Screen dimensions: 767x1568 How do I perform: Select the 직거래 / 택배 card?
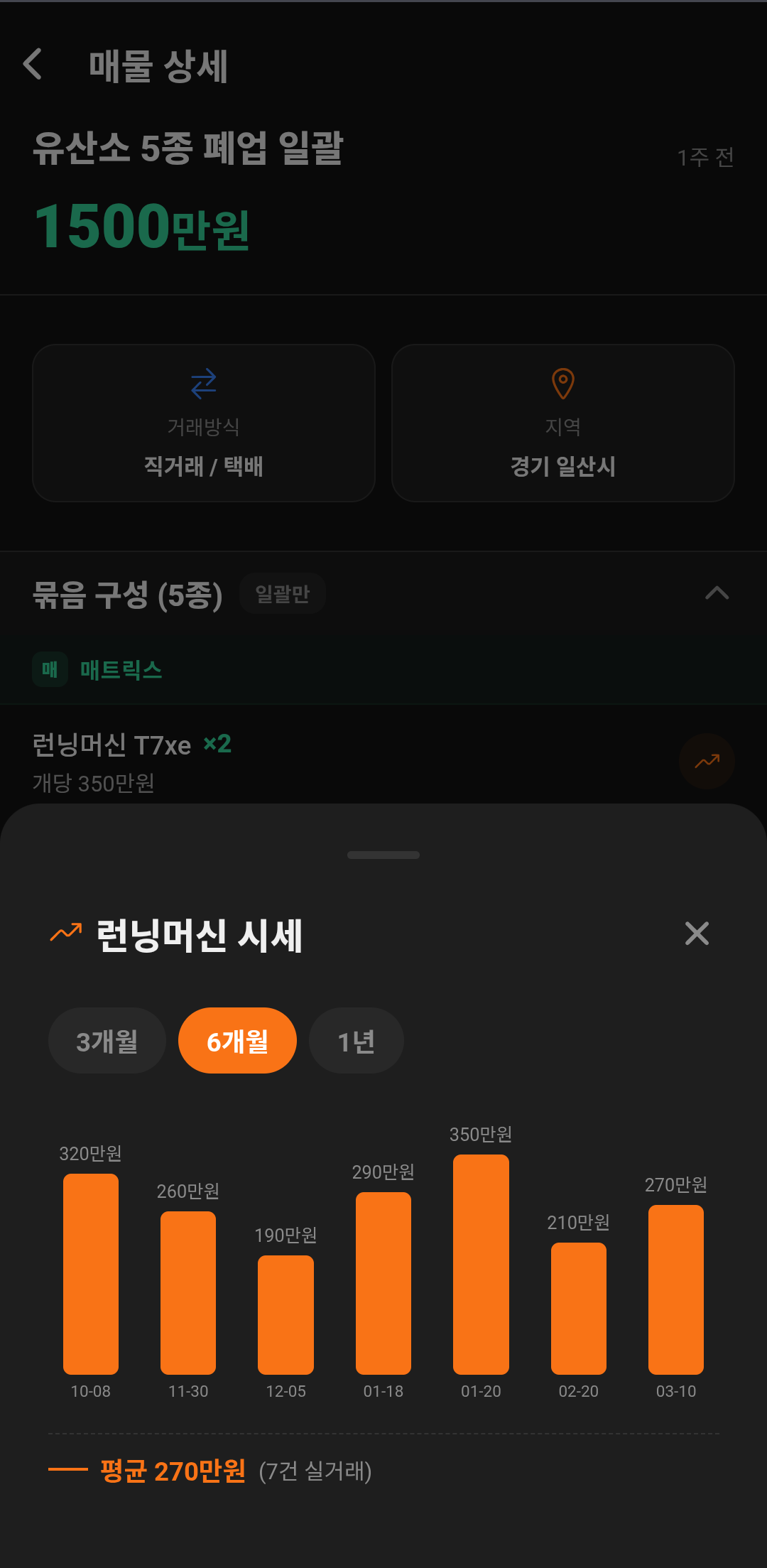(x=204, y=424)
